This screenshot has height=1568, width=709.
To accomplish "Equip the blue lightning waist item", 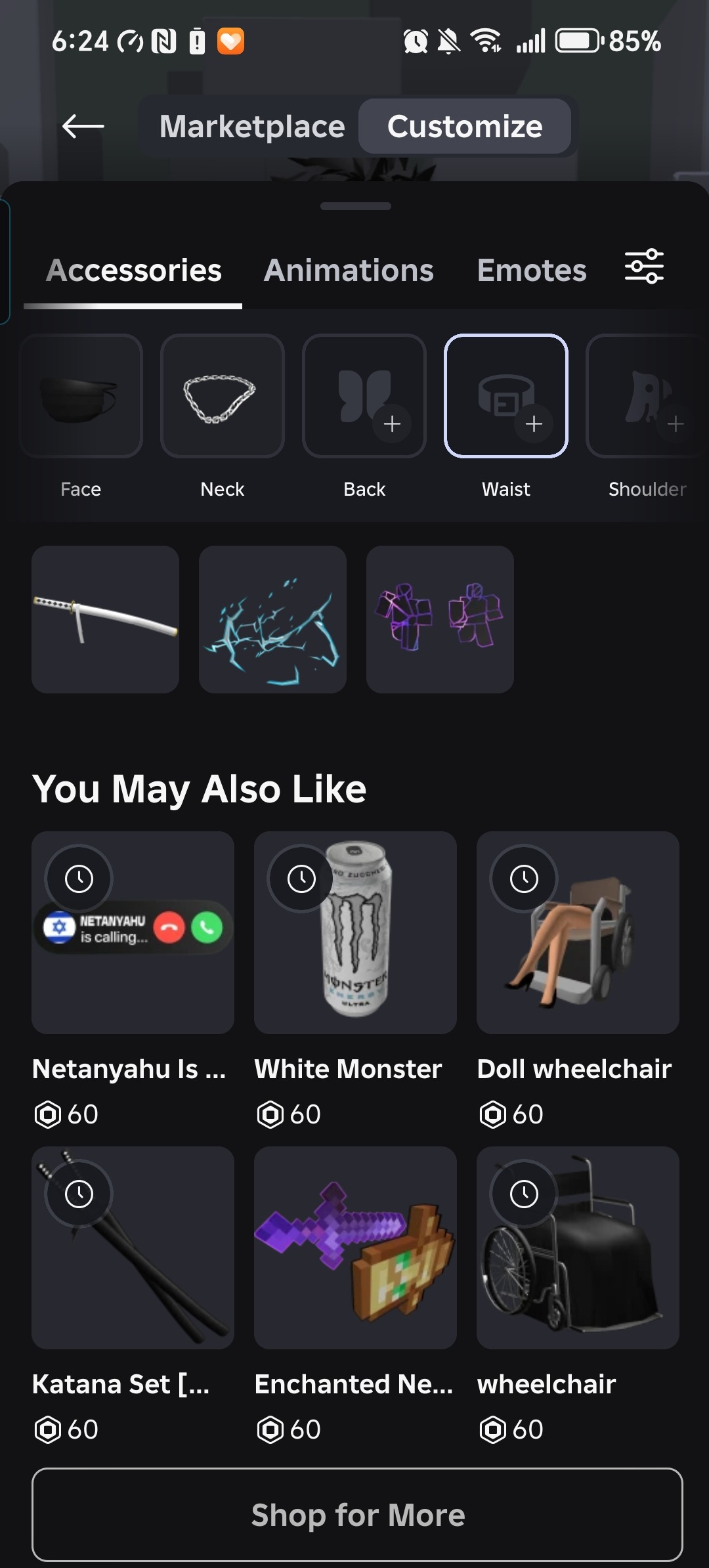I will pos(272,619).
